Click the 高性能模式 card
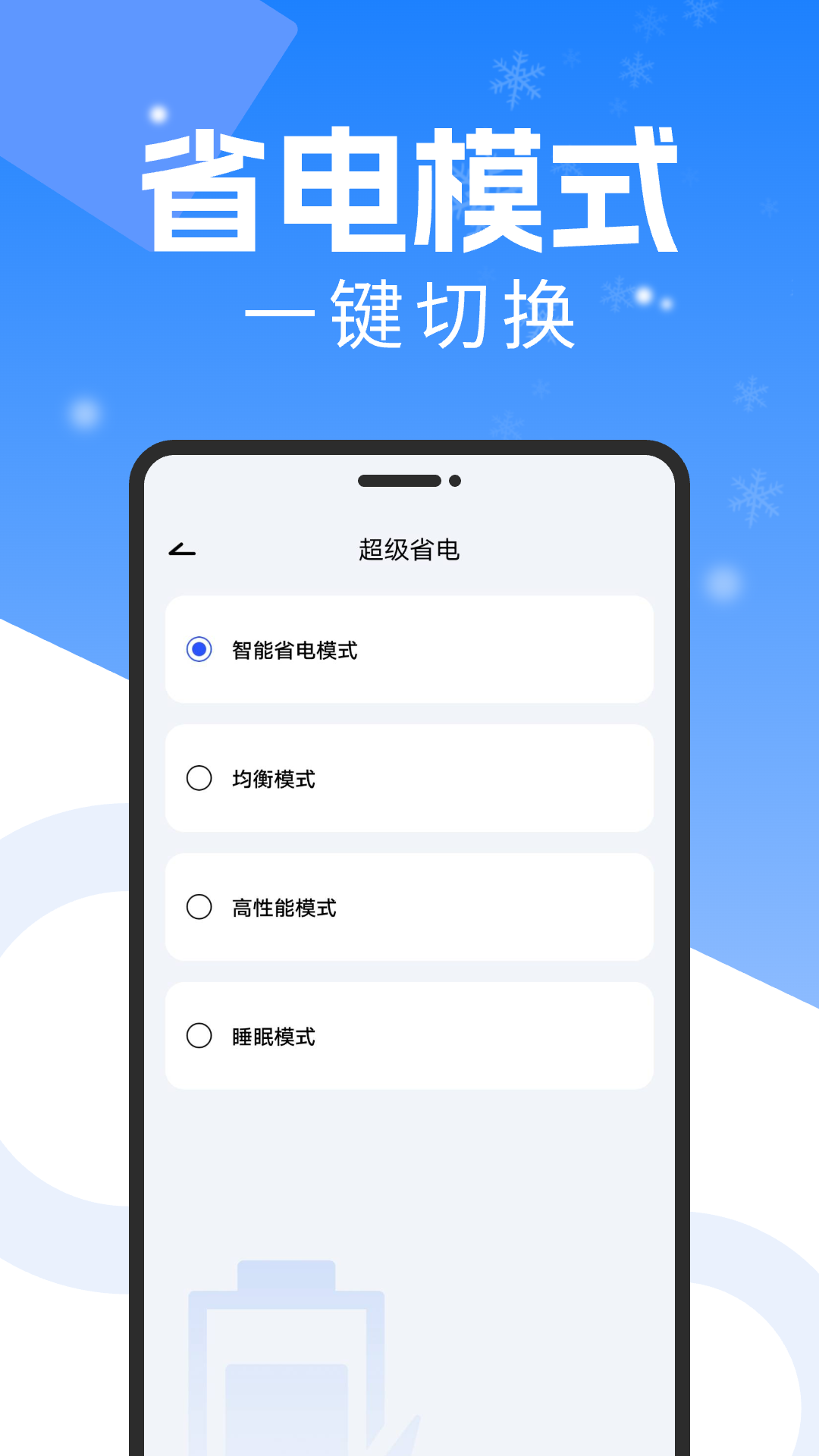 point(409,905)
